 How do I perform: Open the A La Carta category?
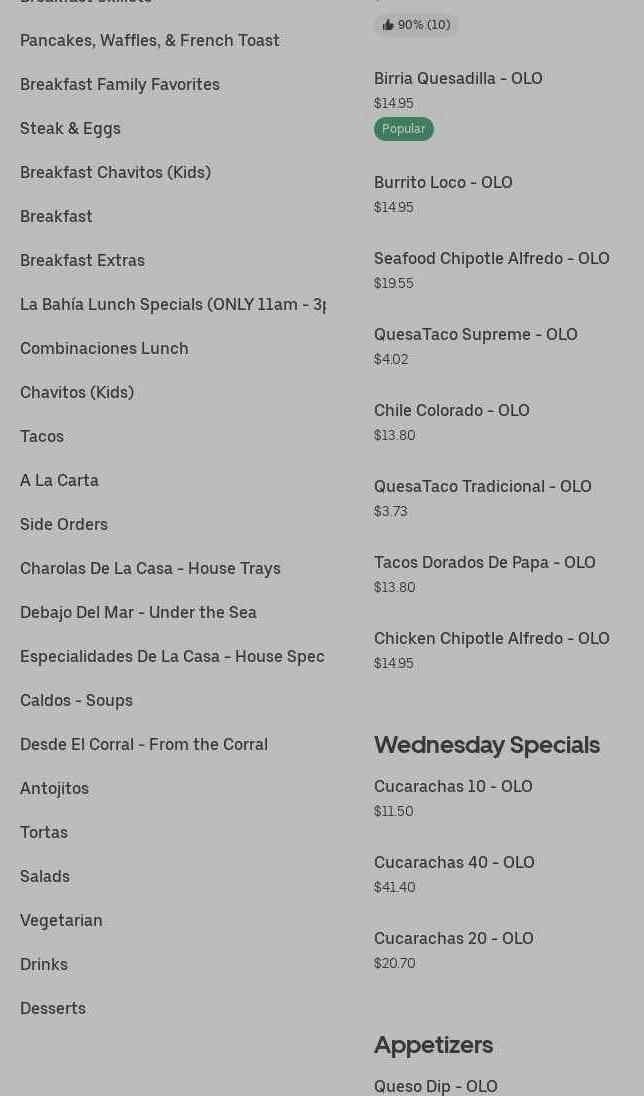coord(59,480)
